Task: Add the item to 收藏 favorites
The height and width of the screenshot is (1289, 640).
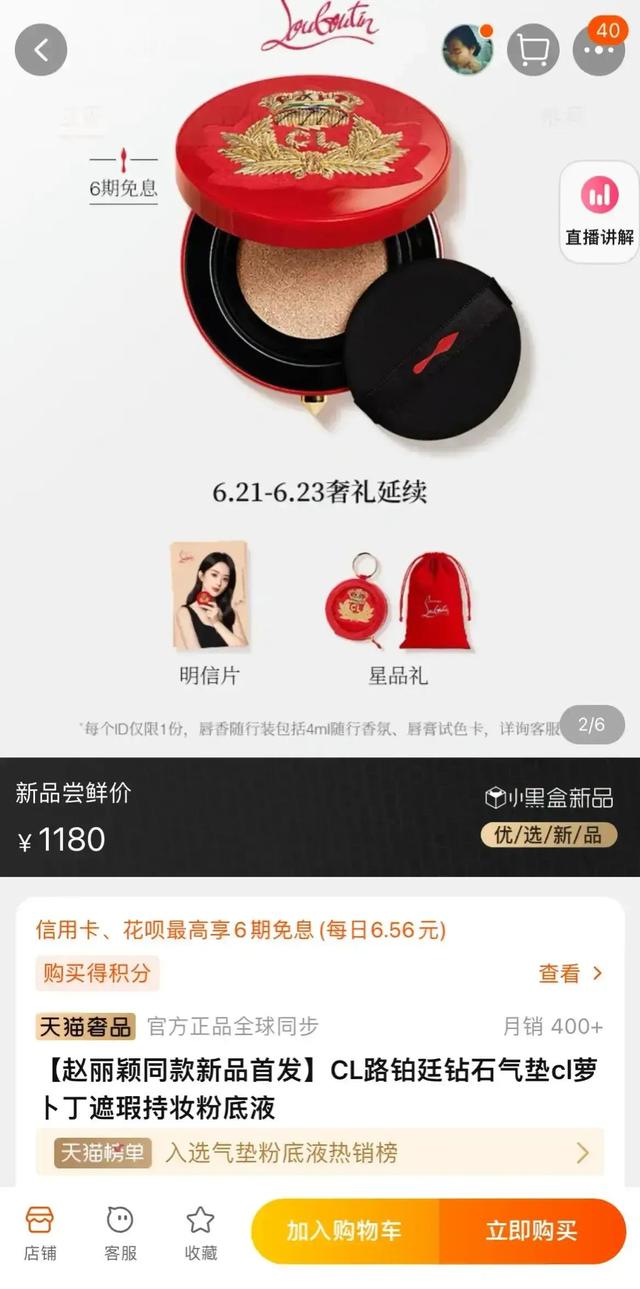Action: 200,1233
